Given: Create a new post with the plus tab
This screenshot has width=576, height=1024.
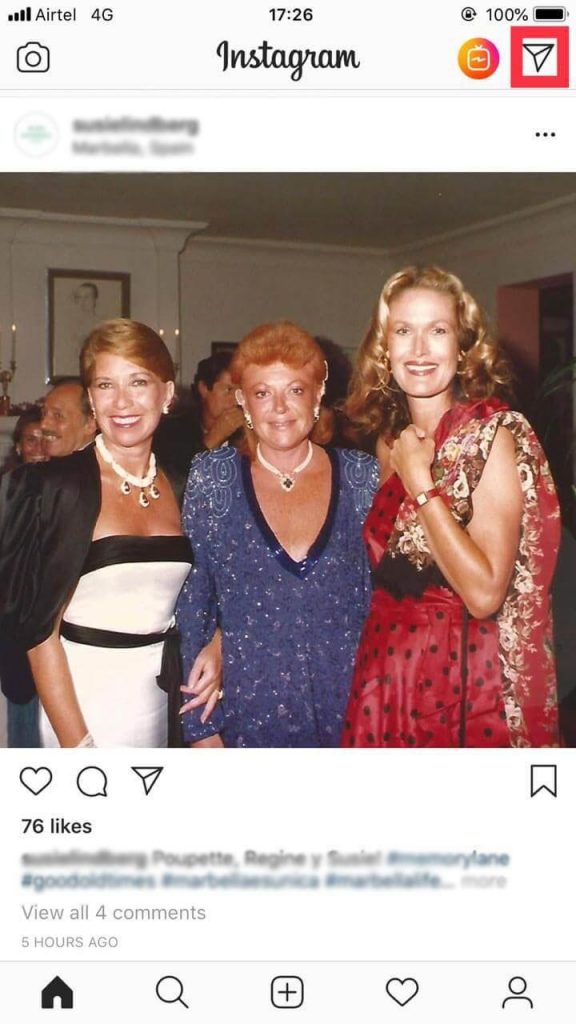Looking at the screenshot, I should tap(287, 993).
